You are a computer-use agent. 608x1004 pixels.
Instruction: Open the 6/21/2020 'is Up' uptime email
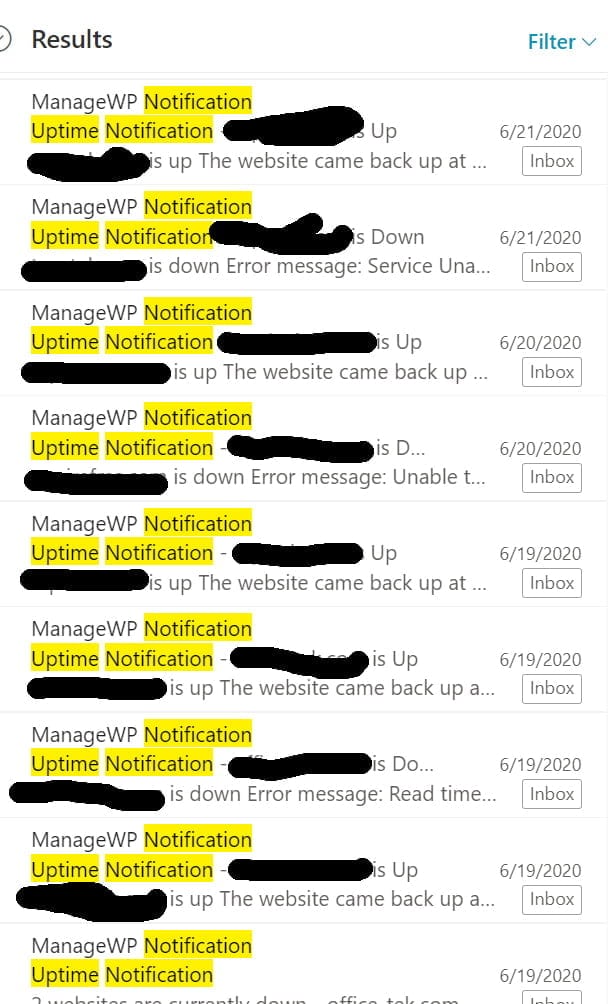pos(300,131)
